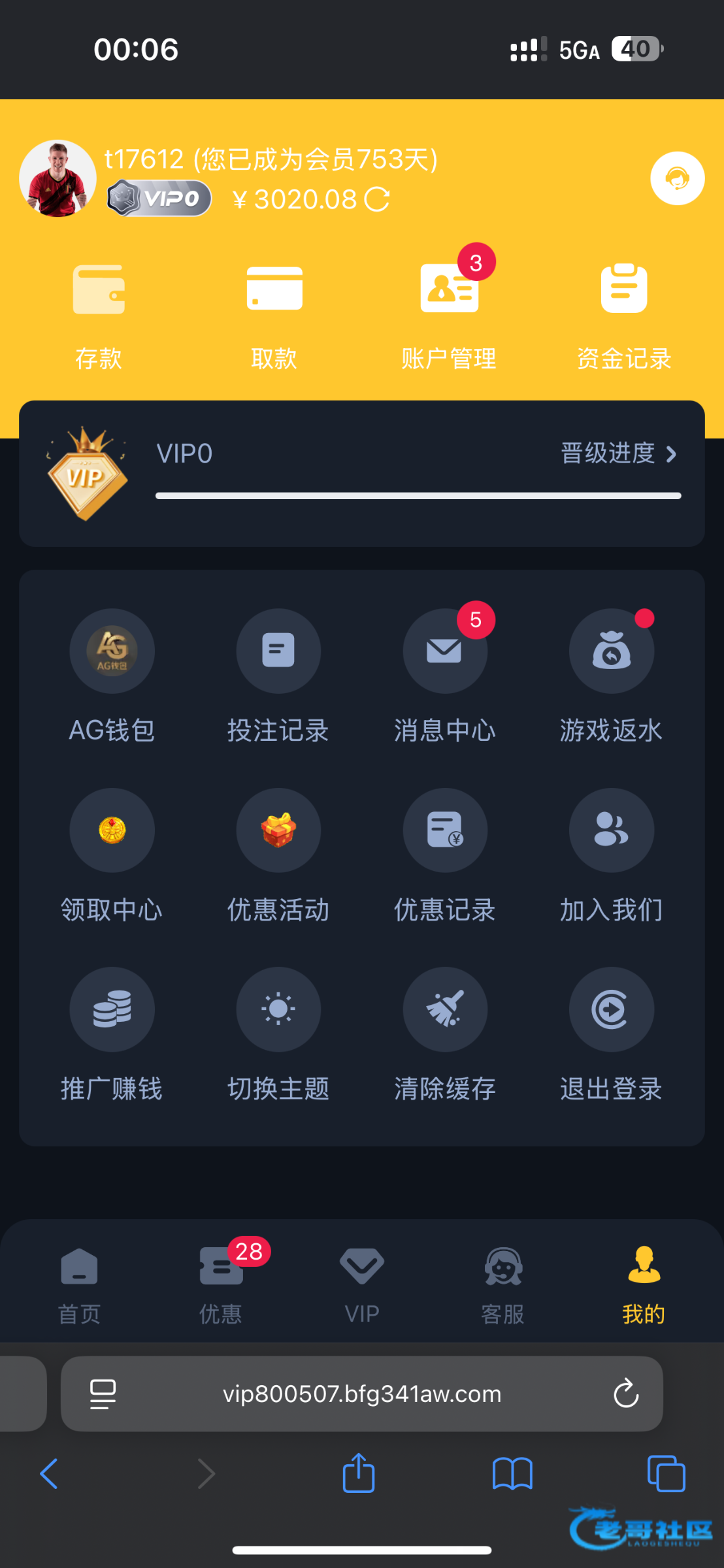Image resolution: width=724 pixels, height=1568 pixels.
Task: Switch to the 客服 support tab
Action: pyautogui.click(x=503, y=1284)
